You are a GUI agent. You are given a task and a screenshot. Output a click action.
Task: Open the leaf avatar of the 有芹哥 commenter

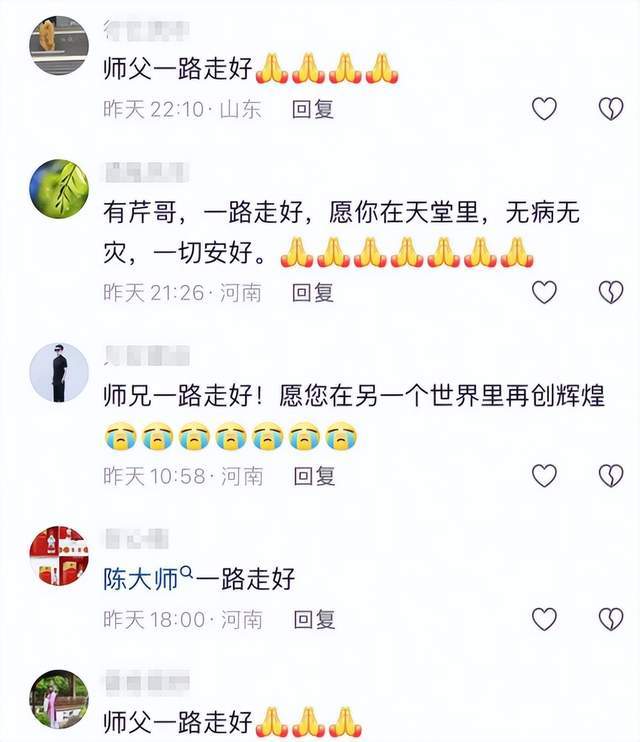[59, 188]
